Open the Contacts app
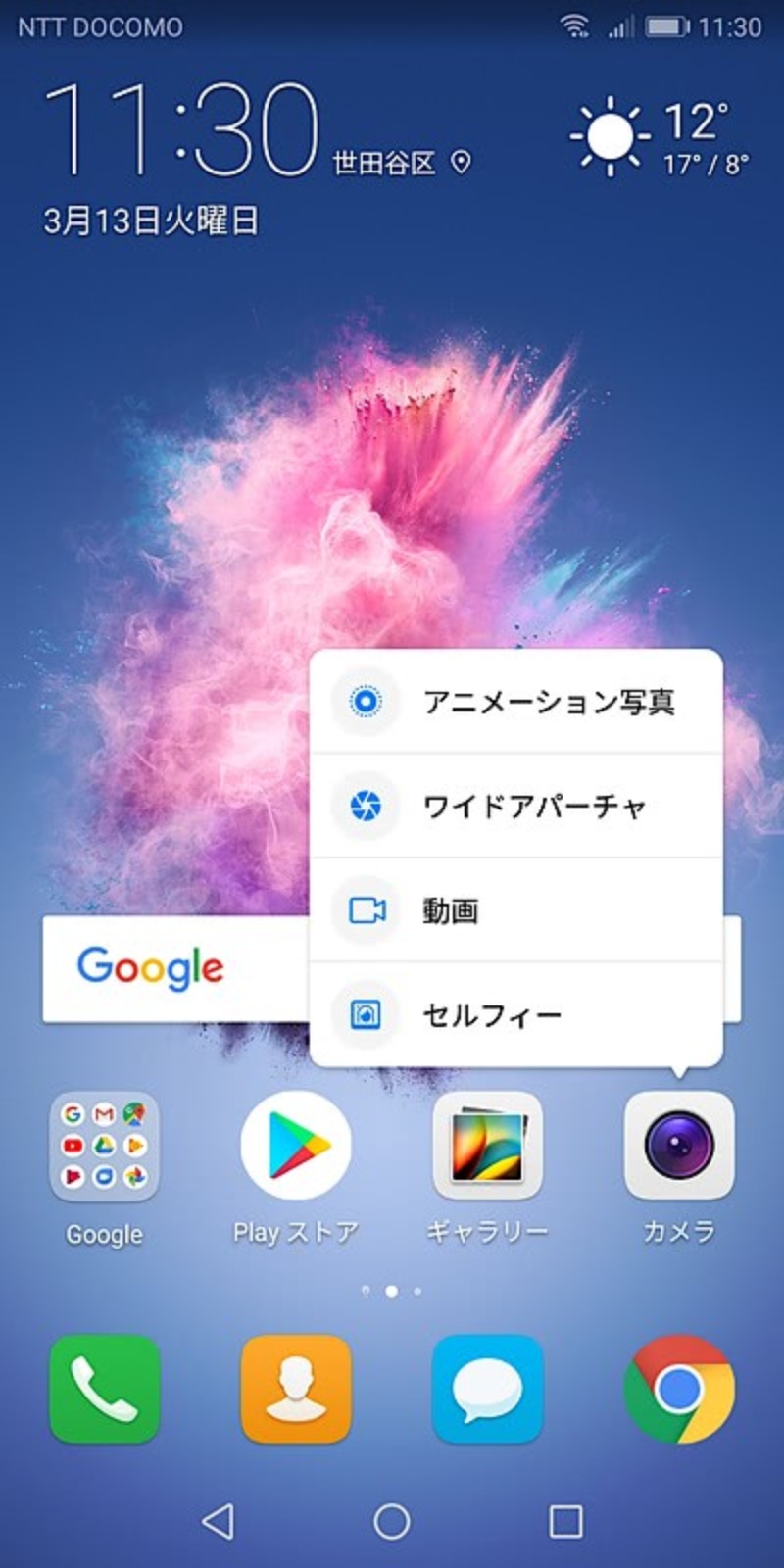 (295, 1392)
